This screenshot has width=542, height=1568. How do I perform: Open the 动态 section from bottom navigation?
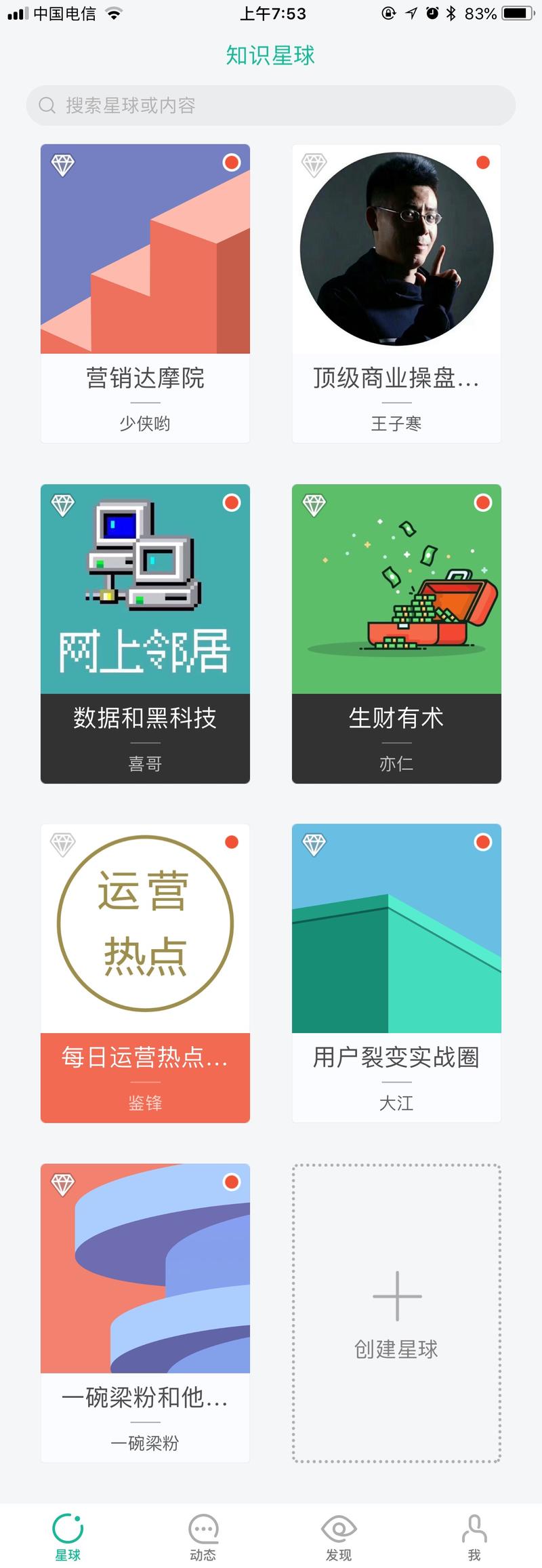tap(203, 1527)
